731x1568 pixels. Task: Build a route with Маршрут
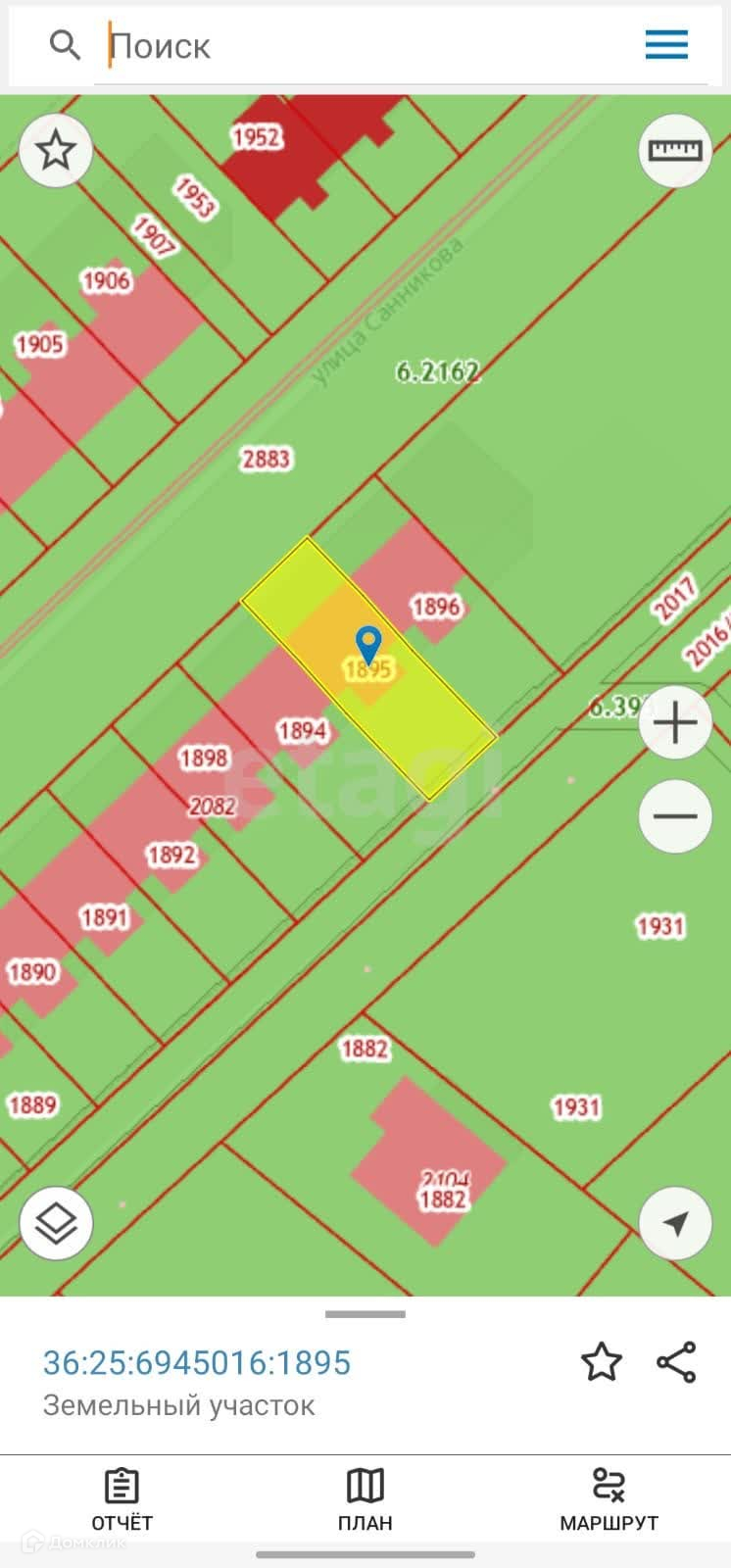609,1499
